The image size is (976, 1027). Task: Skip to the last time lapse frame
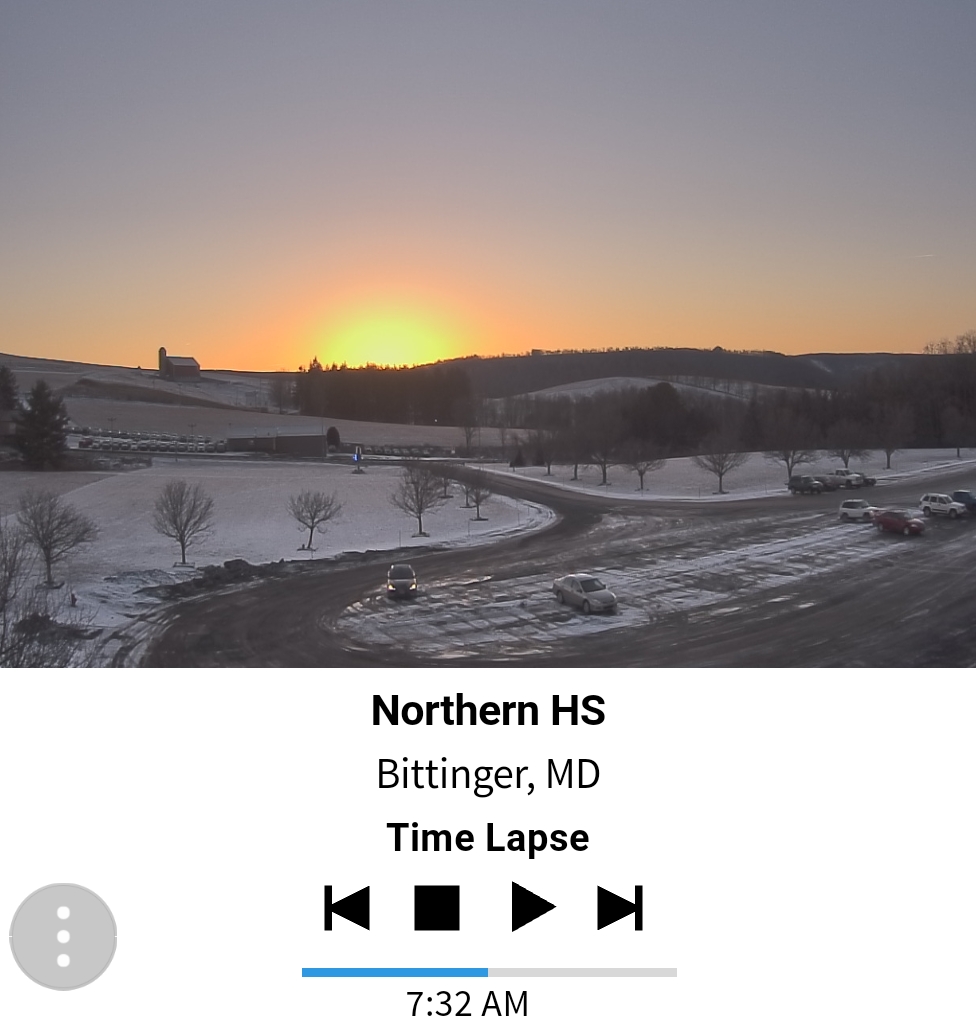coord(620,908)
